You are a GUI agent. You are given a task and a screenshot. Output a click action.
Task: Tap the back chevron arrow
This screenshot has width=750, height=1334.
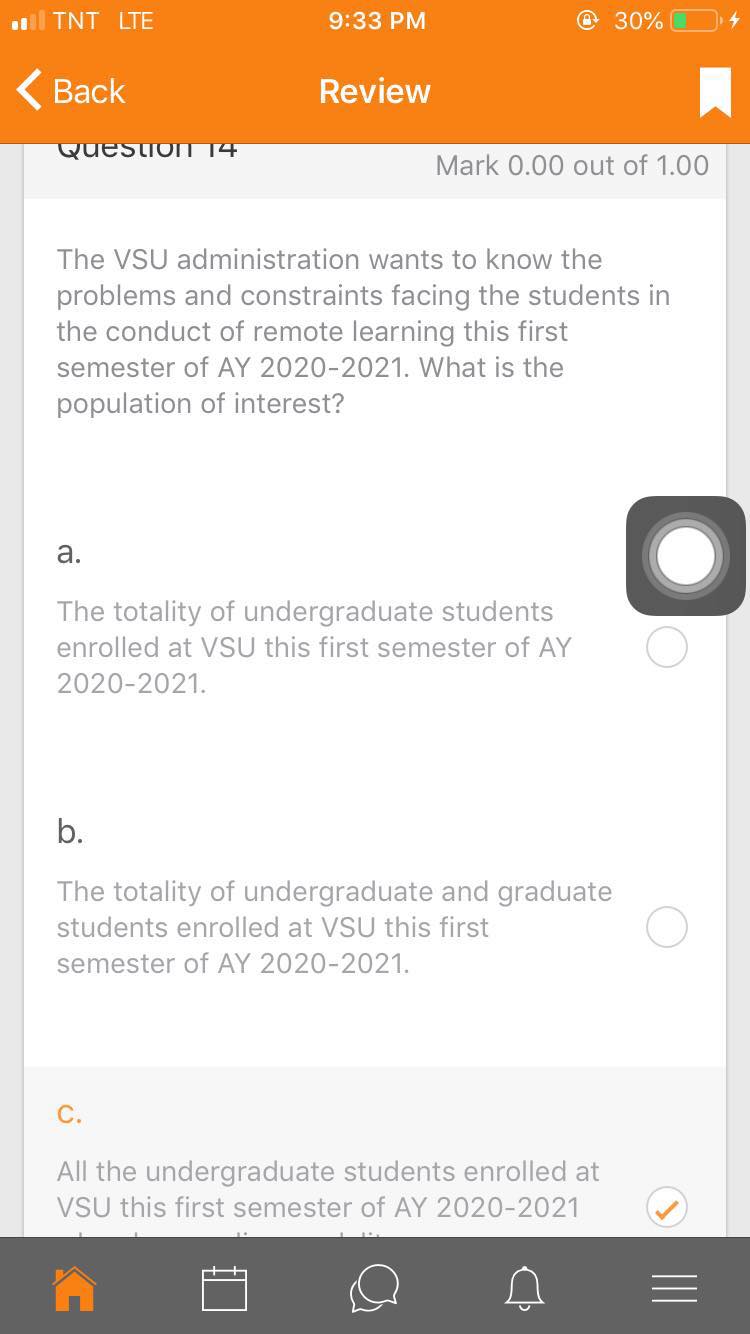(x=28, y=90)
